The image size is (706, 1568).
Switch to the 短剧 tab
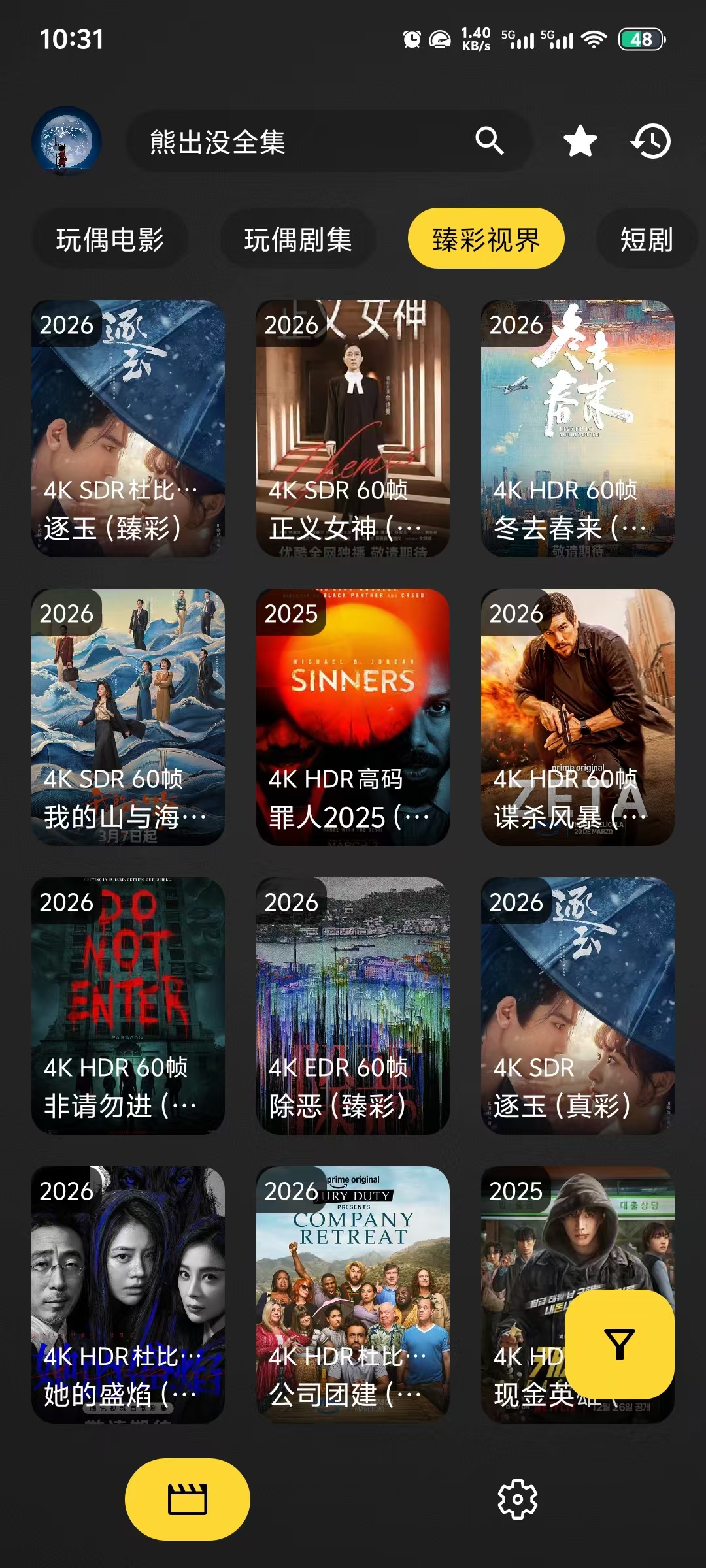point(646,239)
